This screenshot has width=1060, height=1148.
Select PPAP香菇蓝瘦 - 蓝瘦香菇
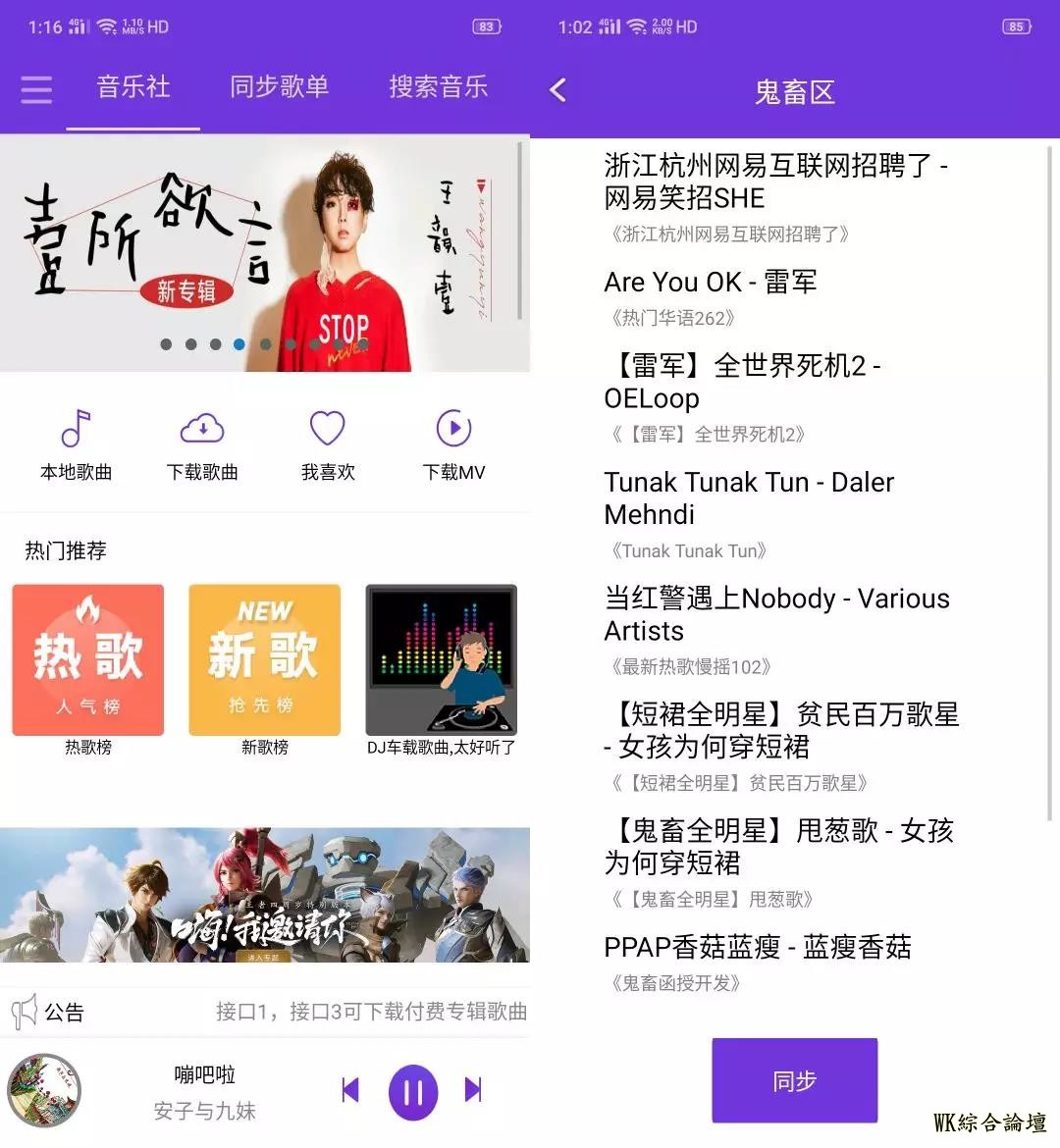coord(758,948)
